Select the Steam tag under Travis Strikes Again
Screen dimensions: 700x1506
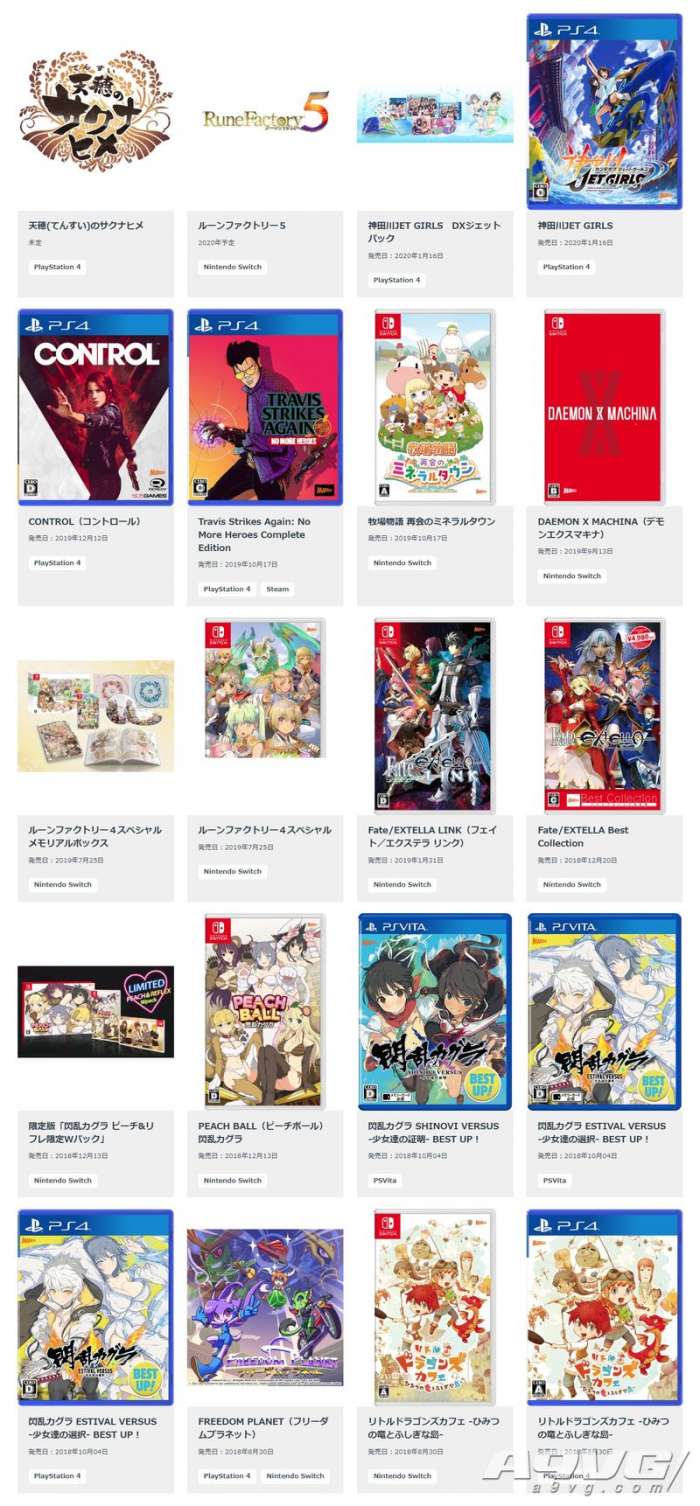(x=278, y=589)
